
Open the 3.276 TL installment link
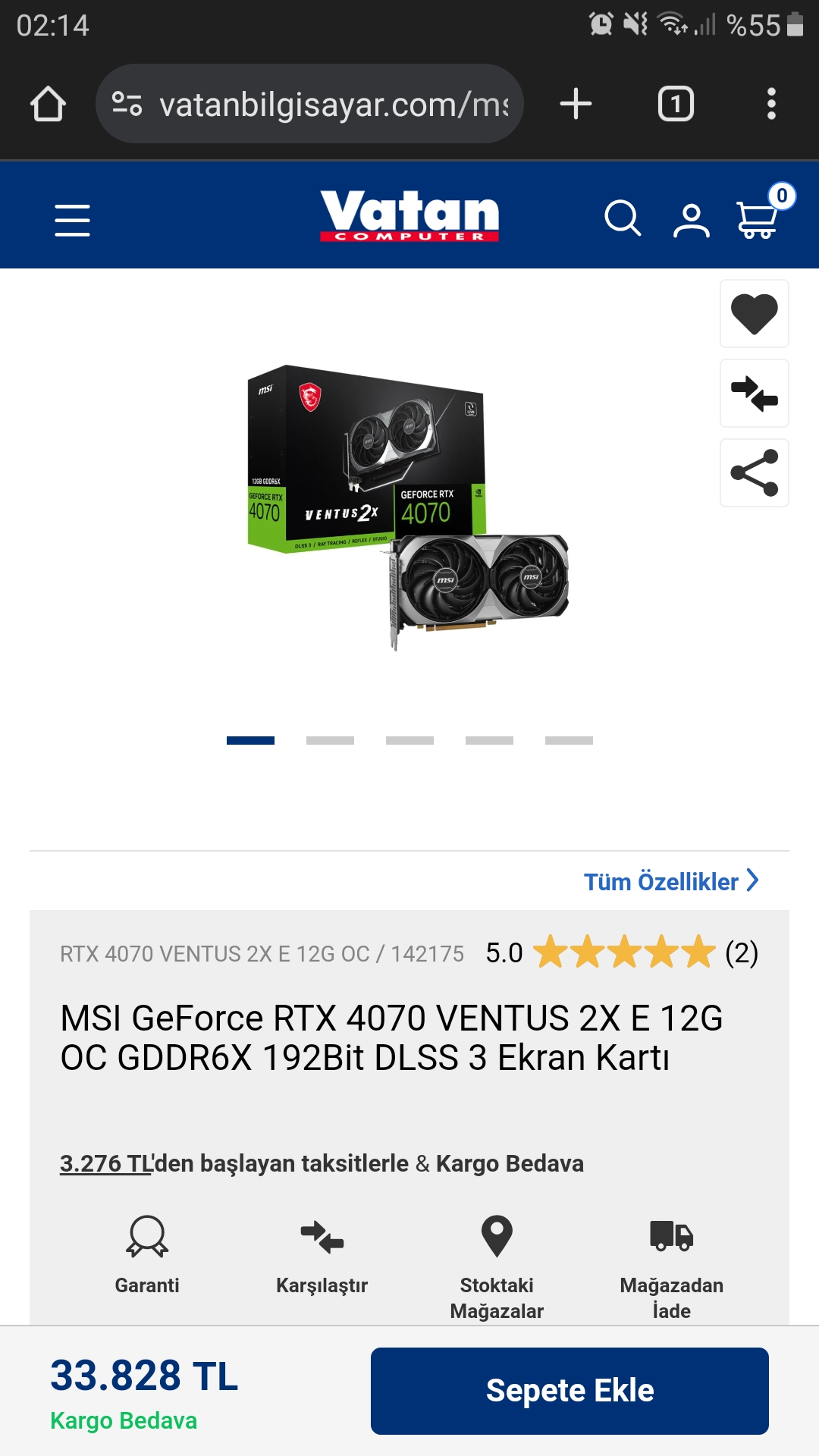click(x=106, y=1163)
